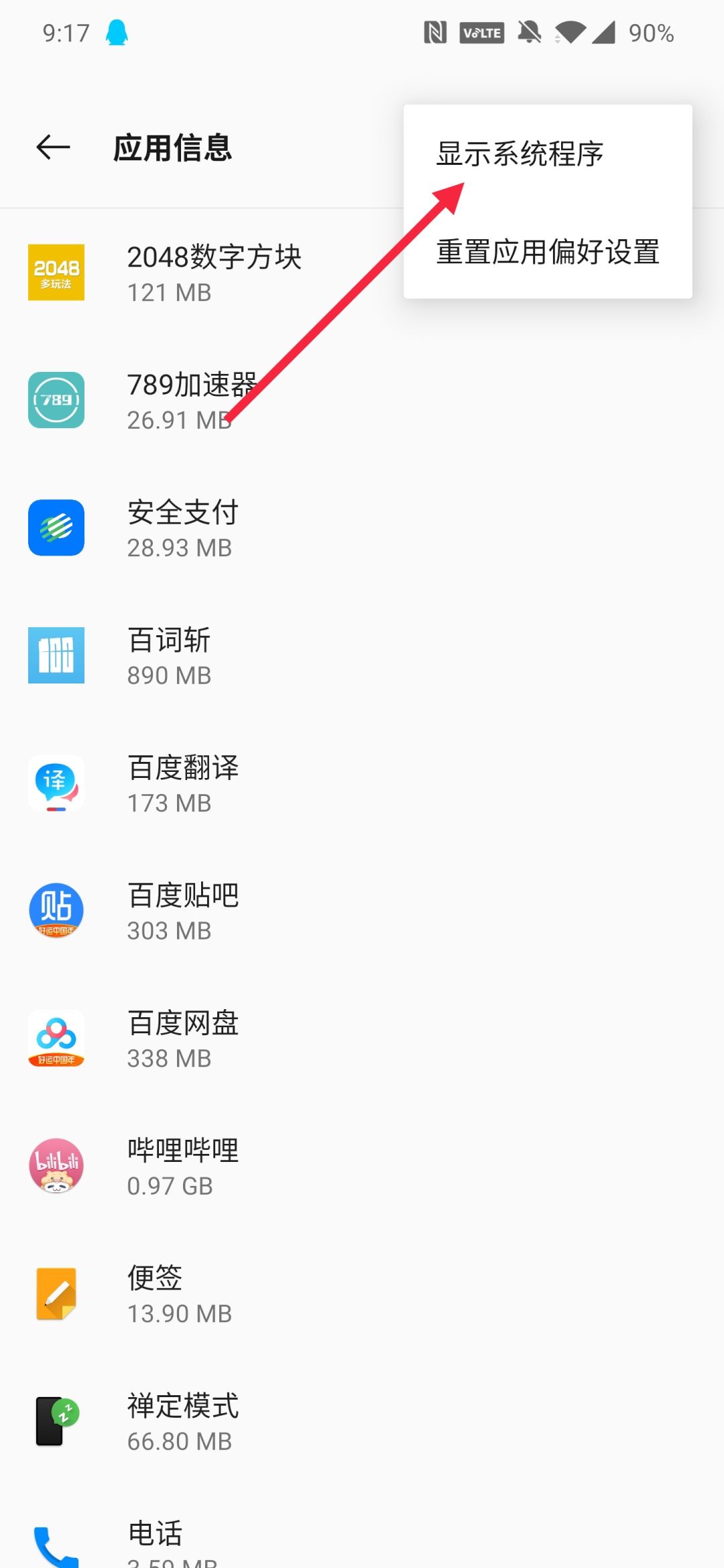
Task: Choose 重置应用偏好设置 menu option
Action: click(548, 253)
